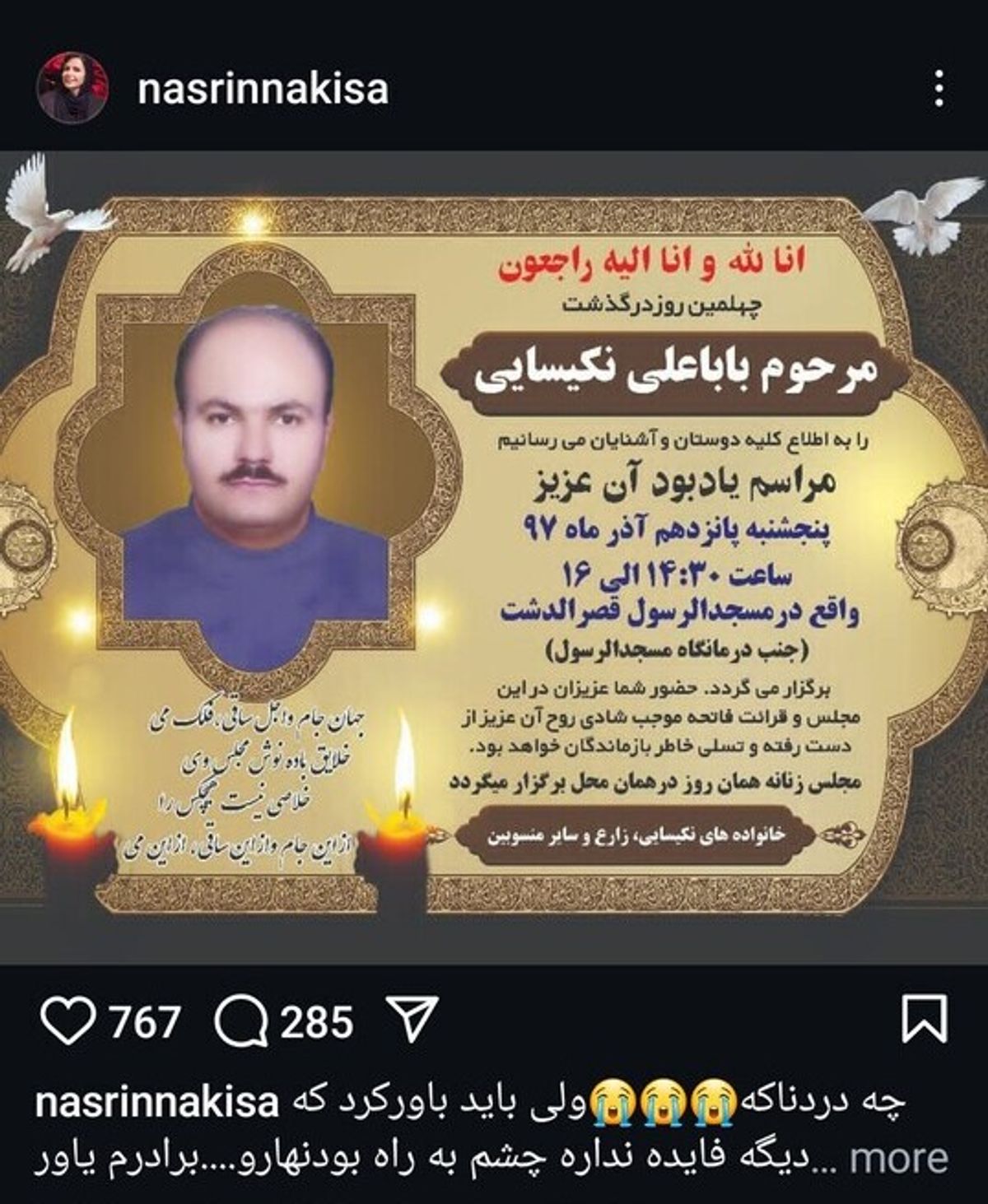Screen dimensions: 988x1204
Task: Open nasrinnakisa's profile picture
Action: (x=72, y=88)
